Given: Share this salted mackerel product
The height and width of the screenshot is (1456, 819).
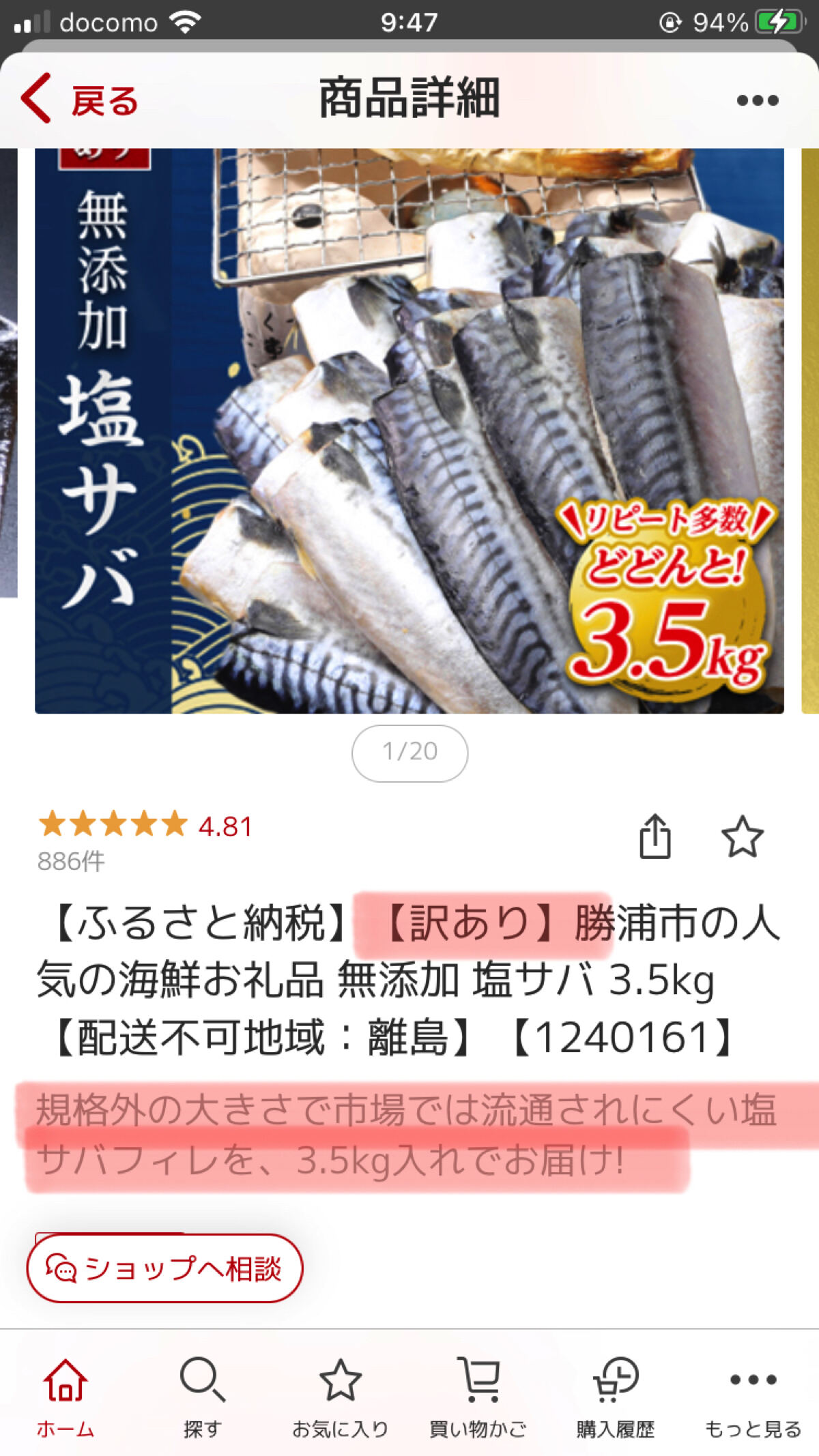Looking at the screenshot, I should [655, 836].
